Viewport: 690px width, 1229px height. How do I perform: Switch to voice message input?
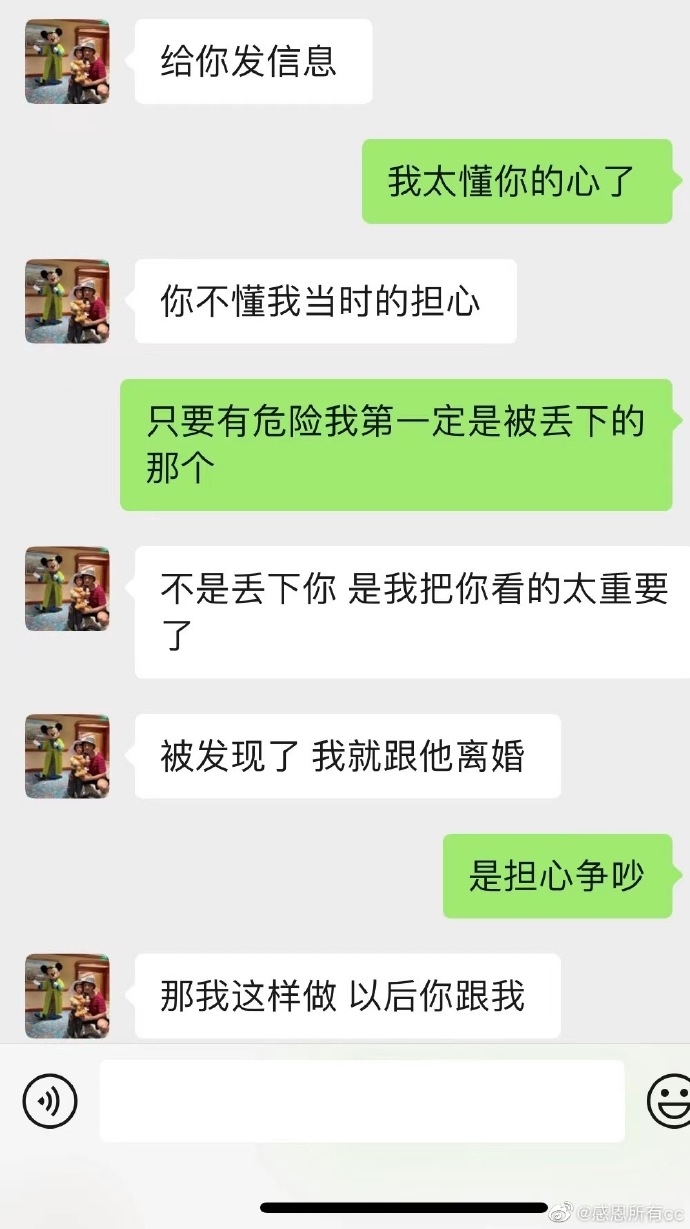tap(50, 1101)
